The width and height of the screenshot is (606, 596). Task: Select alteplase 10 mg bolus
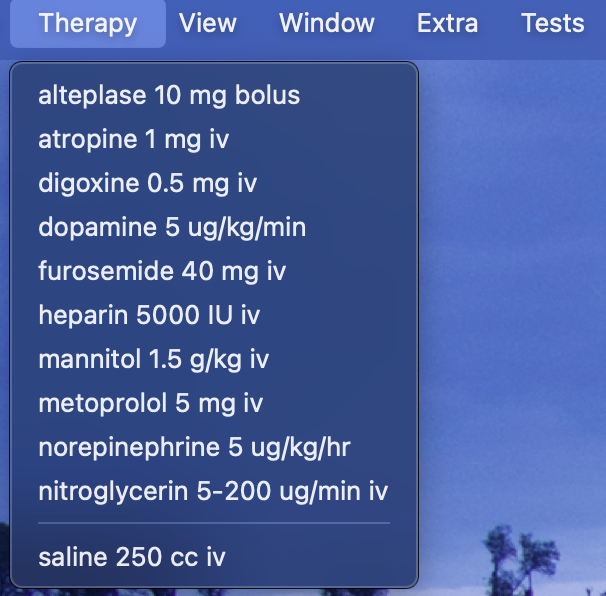(169, 96)
